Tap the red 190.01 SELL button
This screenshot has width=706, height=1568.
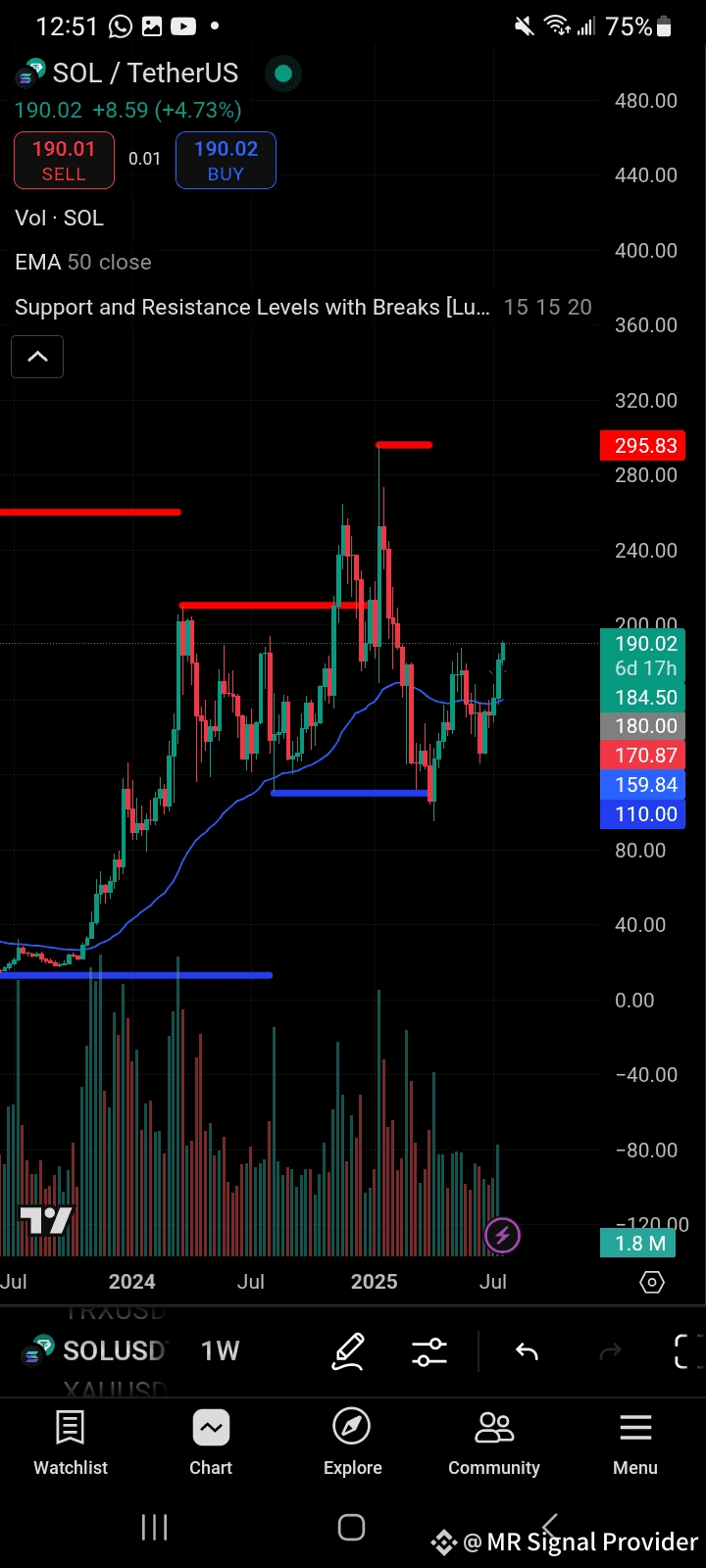pyautogui.click(x=64, y=161)
